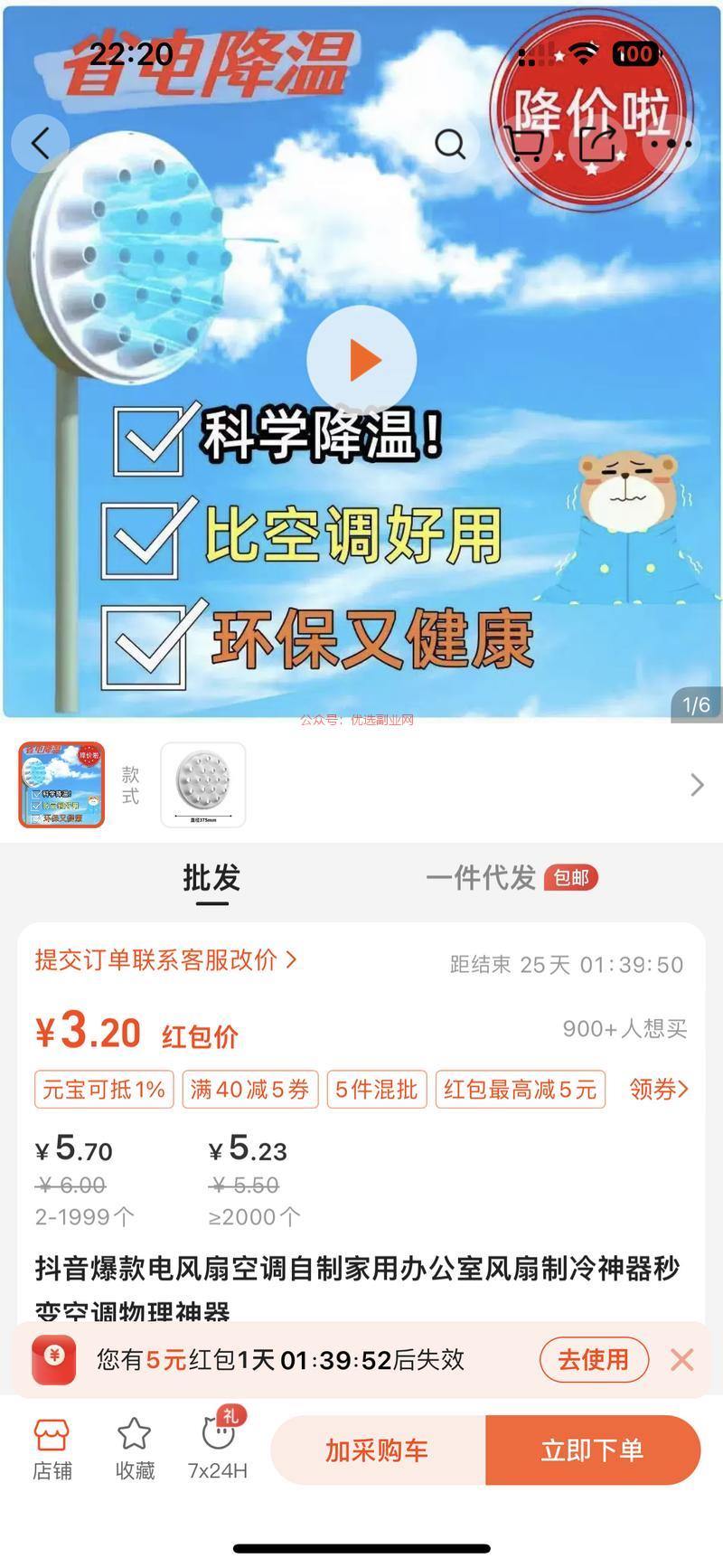The height and width of the screenshot is (1568, 723).
Task: Play the product video
Action: click(361, 360)
